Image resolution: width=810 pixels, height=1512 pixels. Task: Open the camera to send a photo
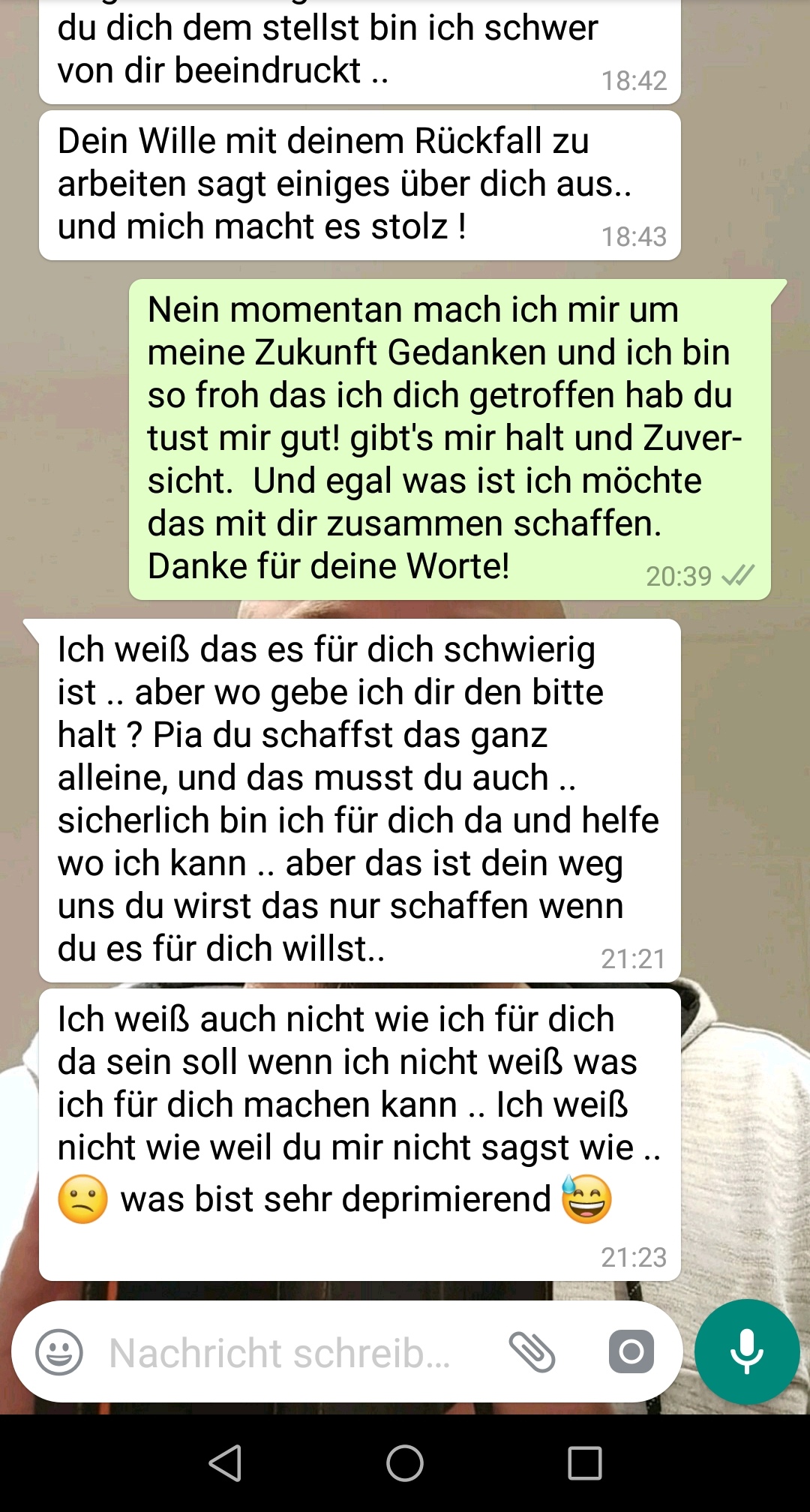click(x=631, y=1352)
